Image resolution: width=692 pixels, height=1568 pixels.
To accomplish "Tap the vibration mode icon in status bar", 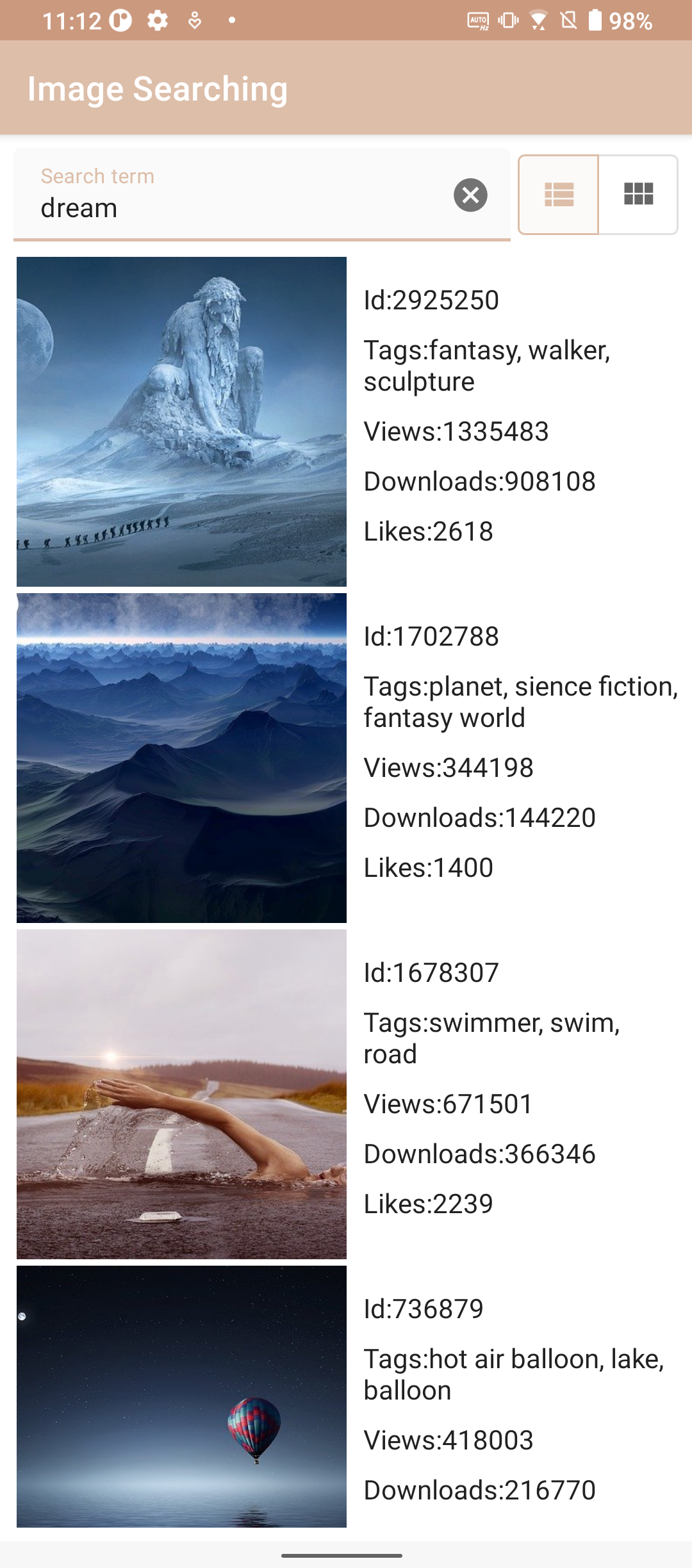I will tap(507, 20).
